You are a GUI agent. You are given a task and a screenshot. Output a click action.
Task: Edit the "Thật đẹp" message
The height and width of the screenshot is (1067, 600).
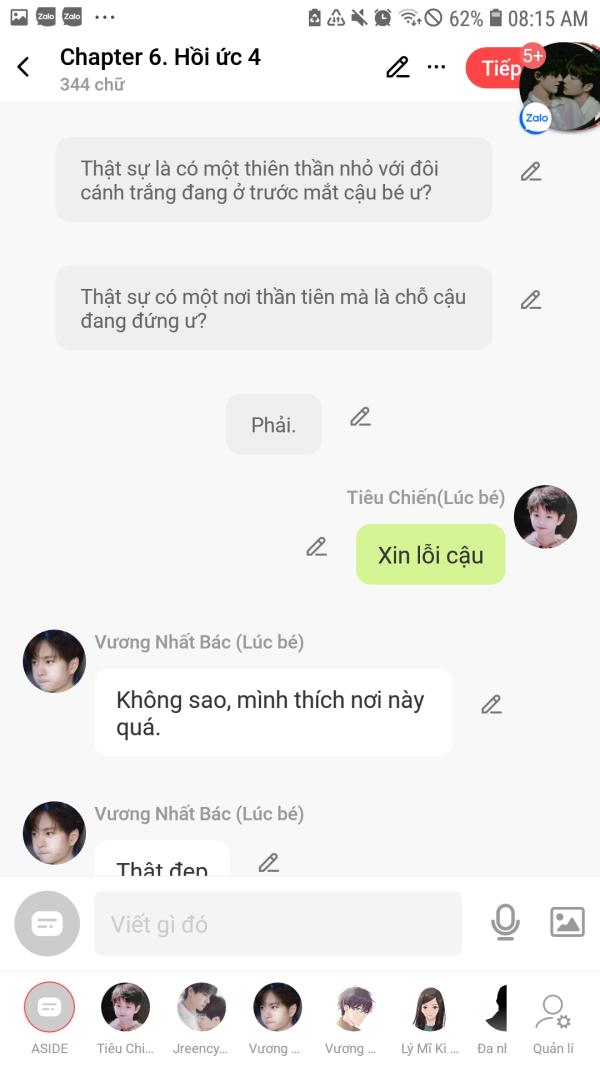point(269,862)
